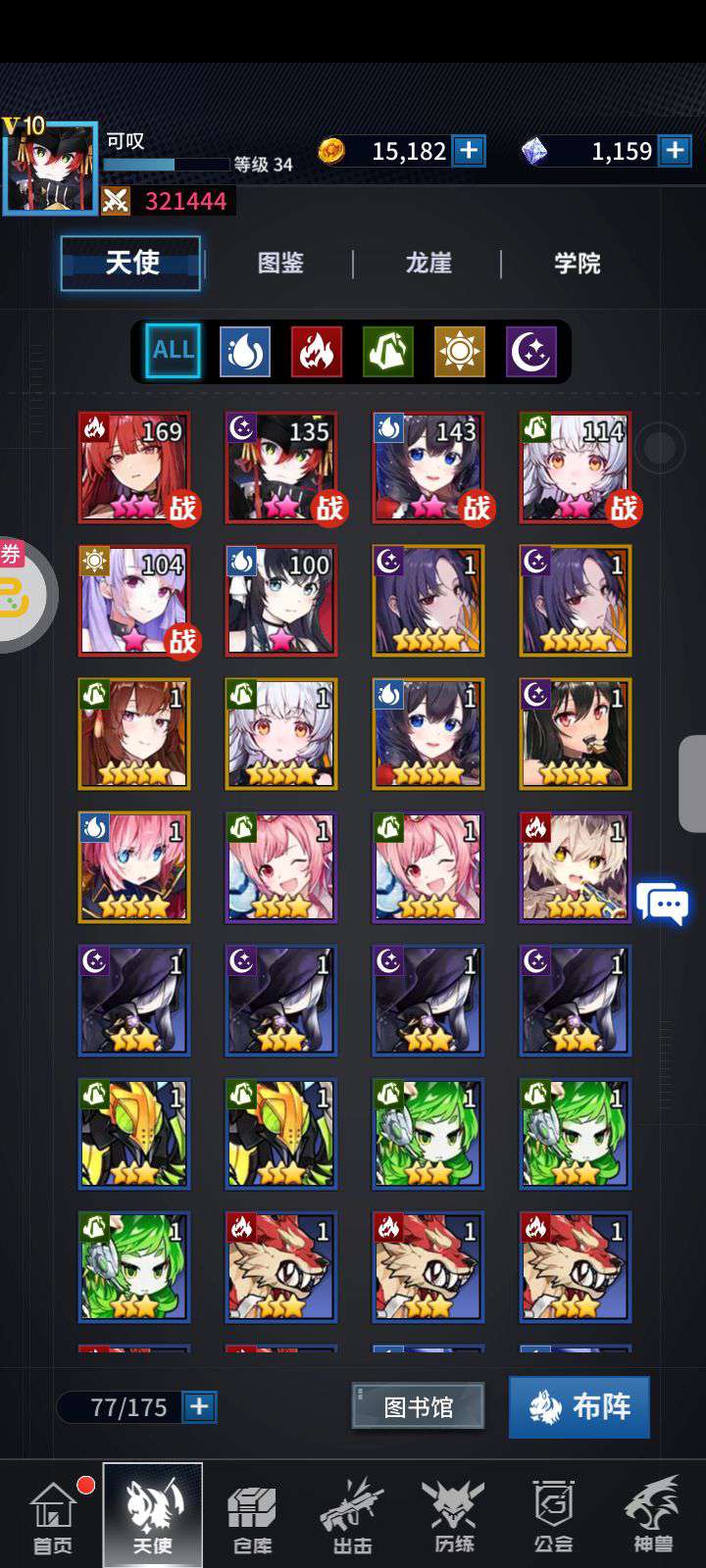This screenshot has width=706, height=1568.
Task: Open the 学院 tab
Action: 577,263
